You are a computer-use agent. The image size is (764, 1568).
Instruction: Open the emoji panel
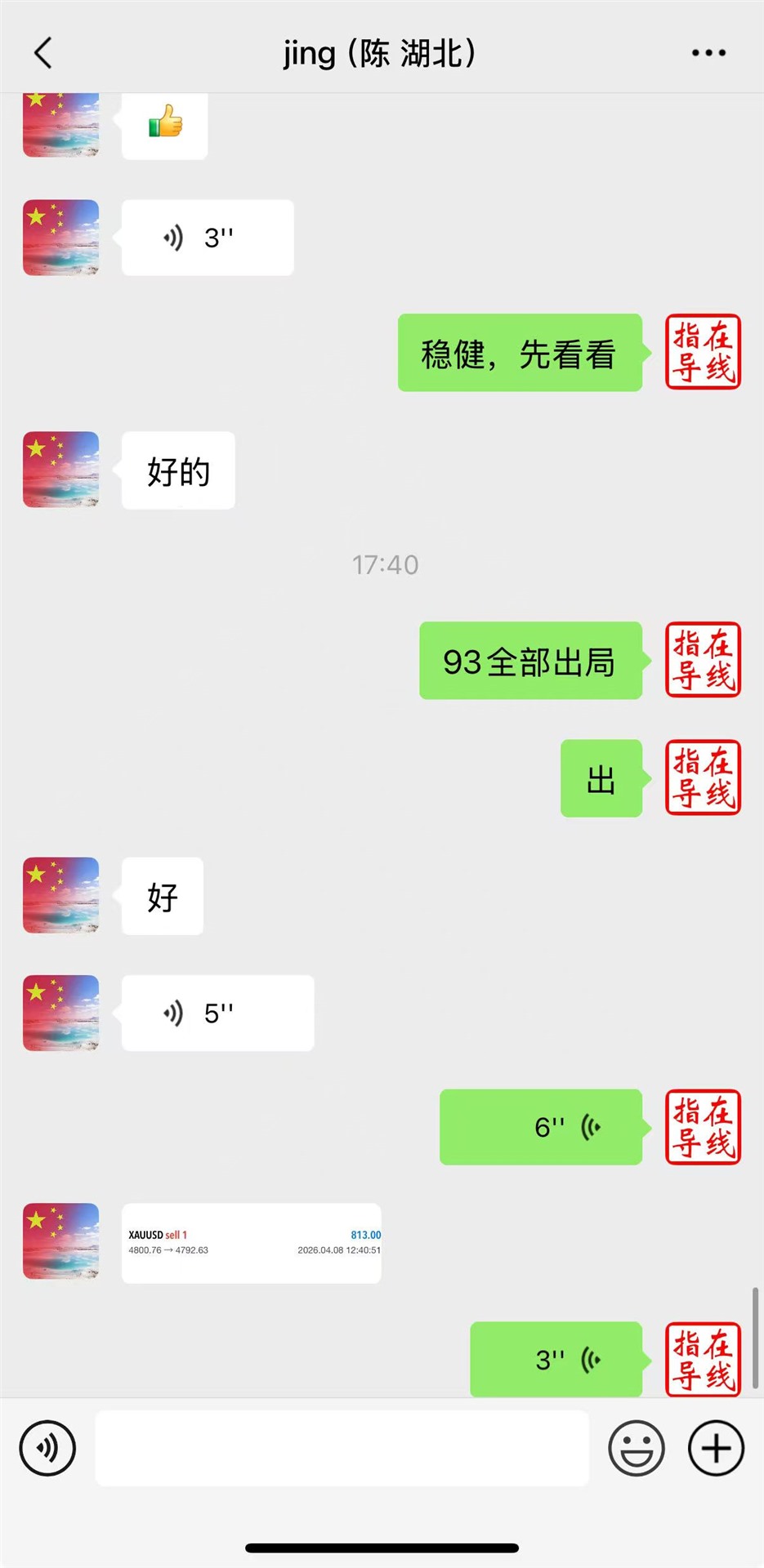coord(636,1447)
